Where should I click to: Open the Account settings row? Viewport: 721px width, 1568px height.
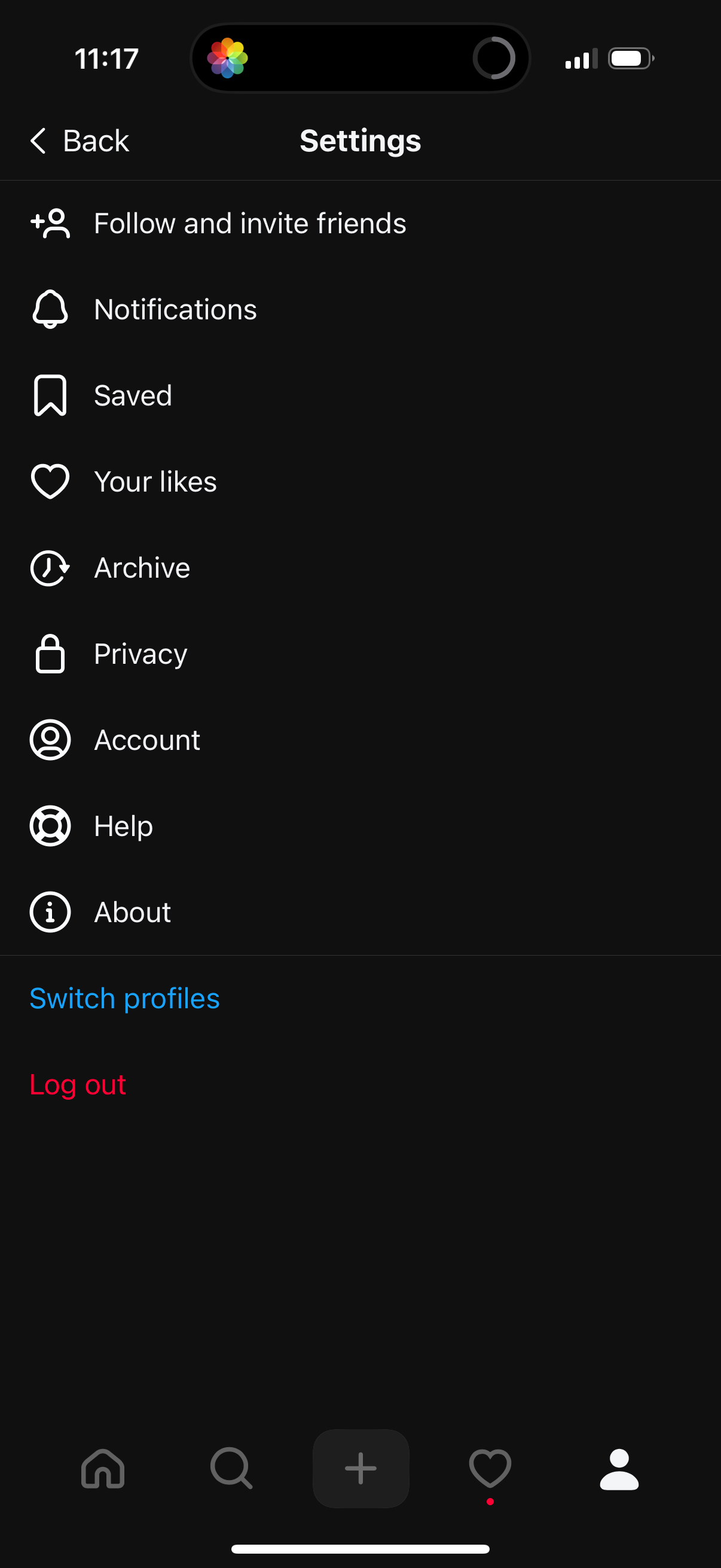(x=147, y=740)
